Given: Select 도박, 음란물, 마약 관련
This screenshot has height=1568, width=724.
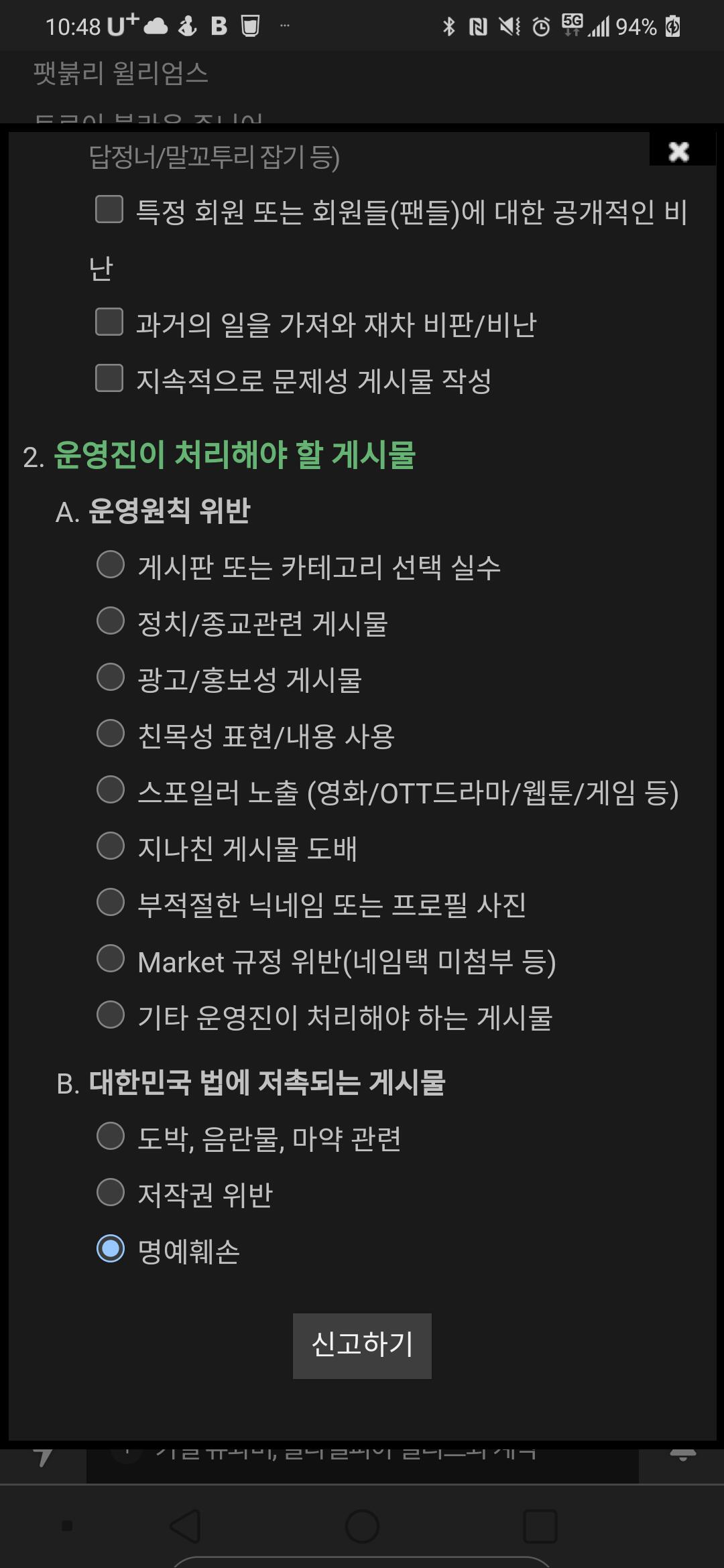Looking at the screenshot, I should 111,1136.
